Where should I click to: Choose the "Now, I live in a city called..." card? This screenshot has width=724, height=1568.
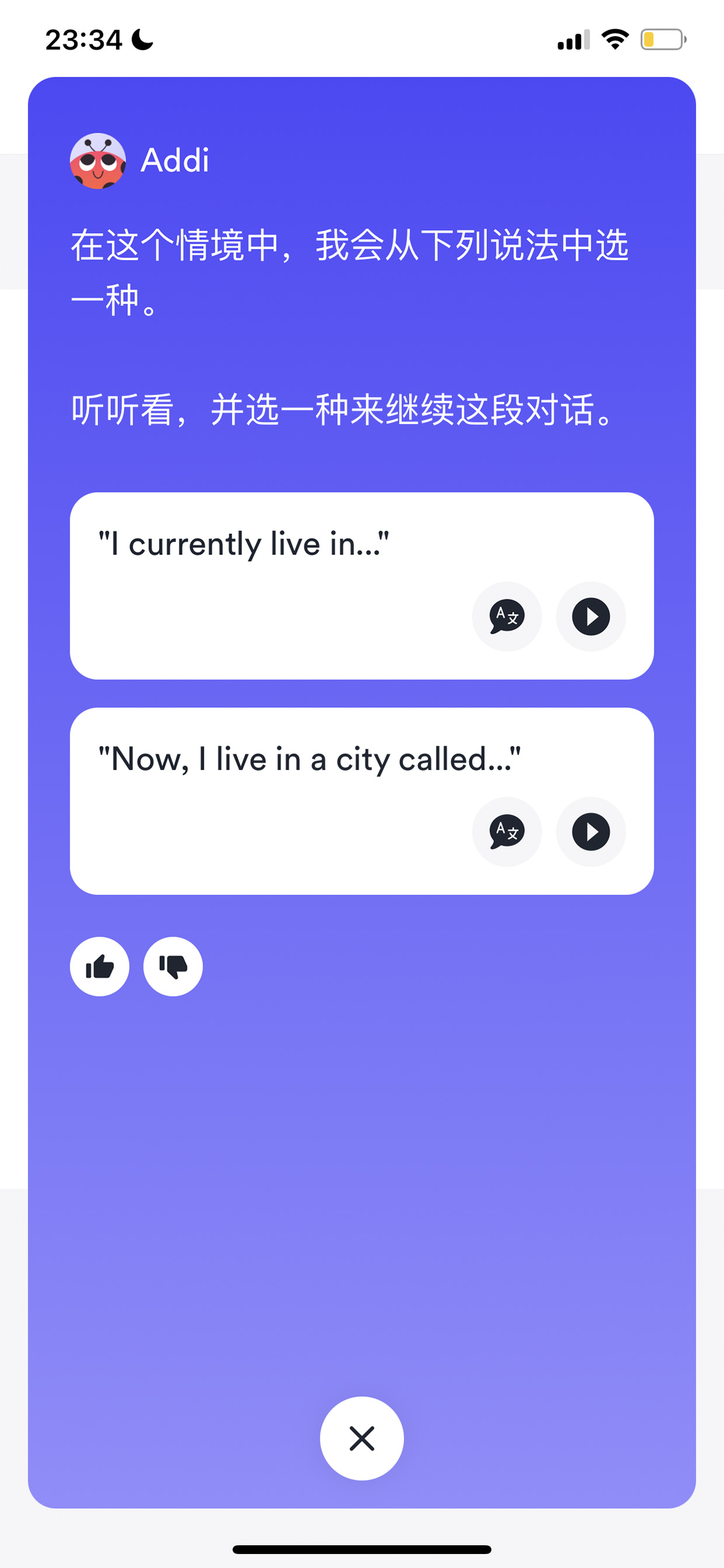point(362,801)
